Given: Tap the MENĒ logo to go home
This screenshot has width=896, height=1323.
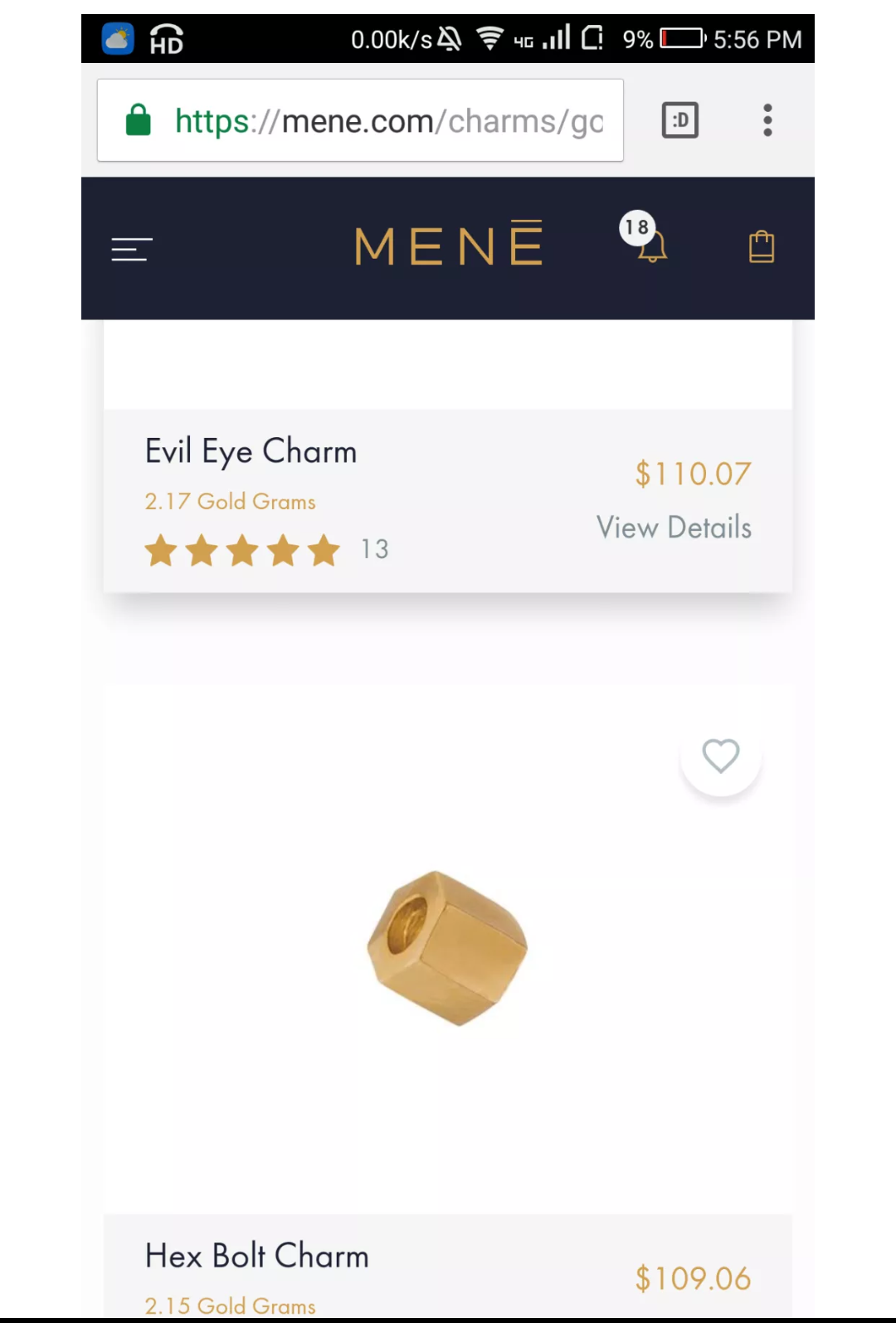Looking at the screenshot, I should tap(448, 246).
